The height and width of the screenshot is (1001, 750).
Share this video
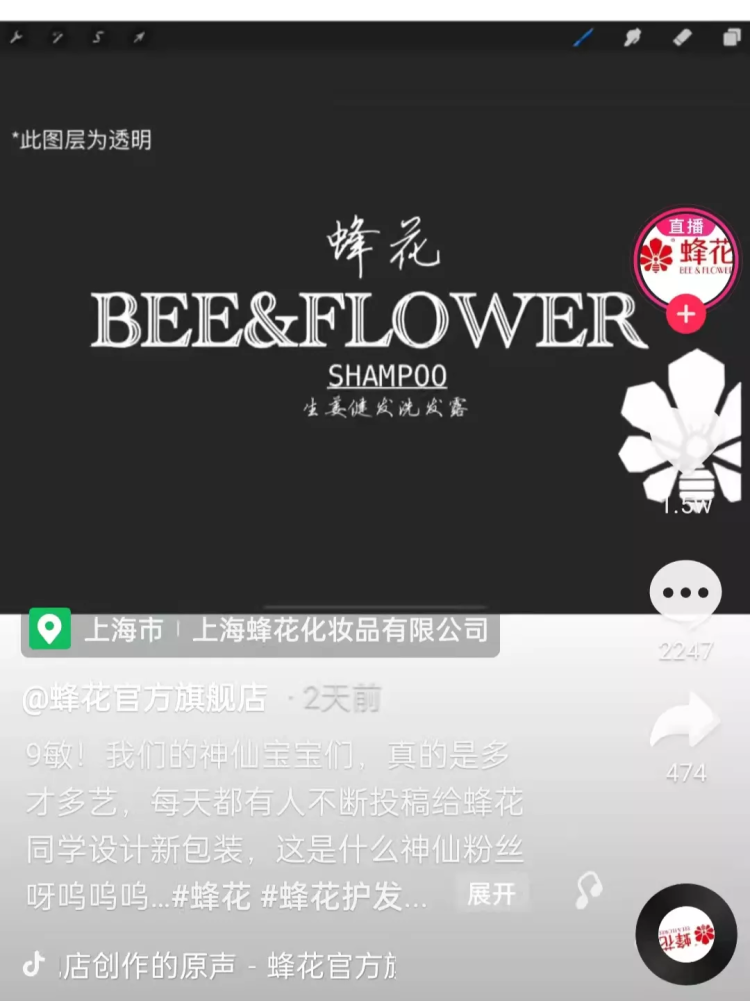point(685,724)
